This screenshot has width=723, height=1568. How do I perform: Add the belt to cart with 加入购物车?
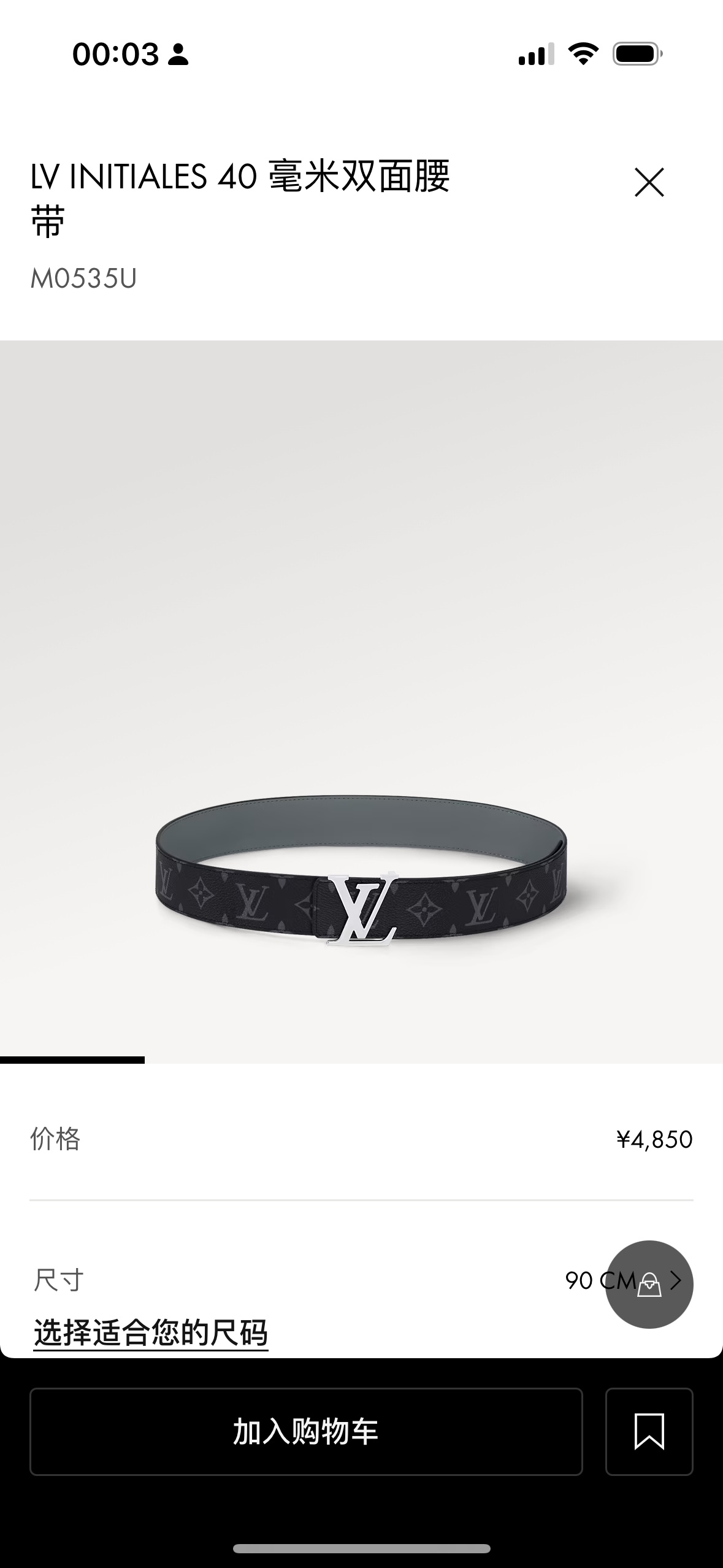(305, 1431)
